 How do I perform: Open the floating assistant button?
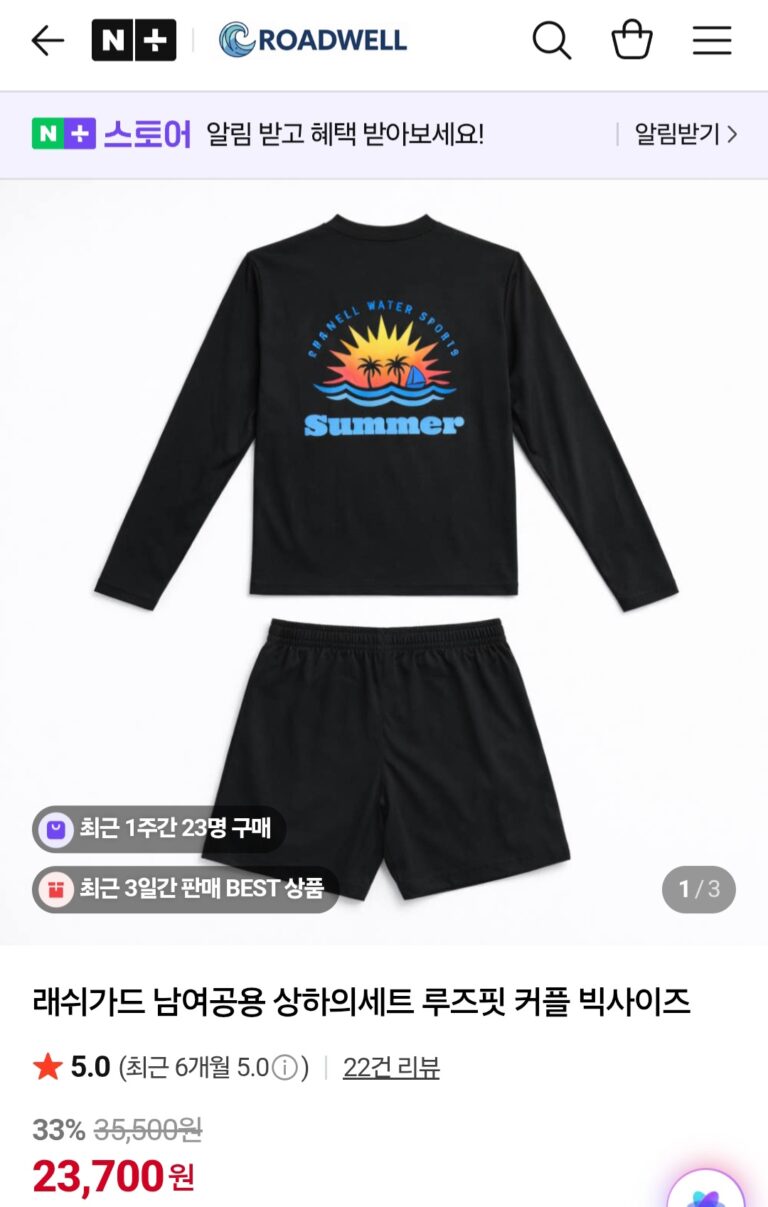click(x=706, y=1193)
